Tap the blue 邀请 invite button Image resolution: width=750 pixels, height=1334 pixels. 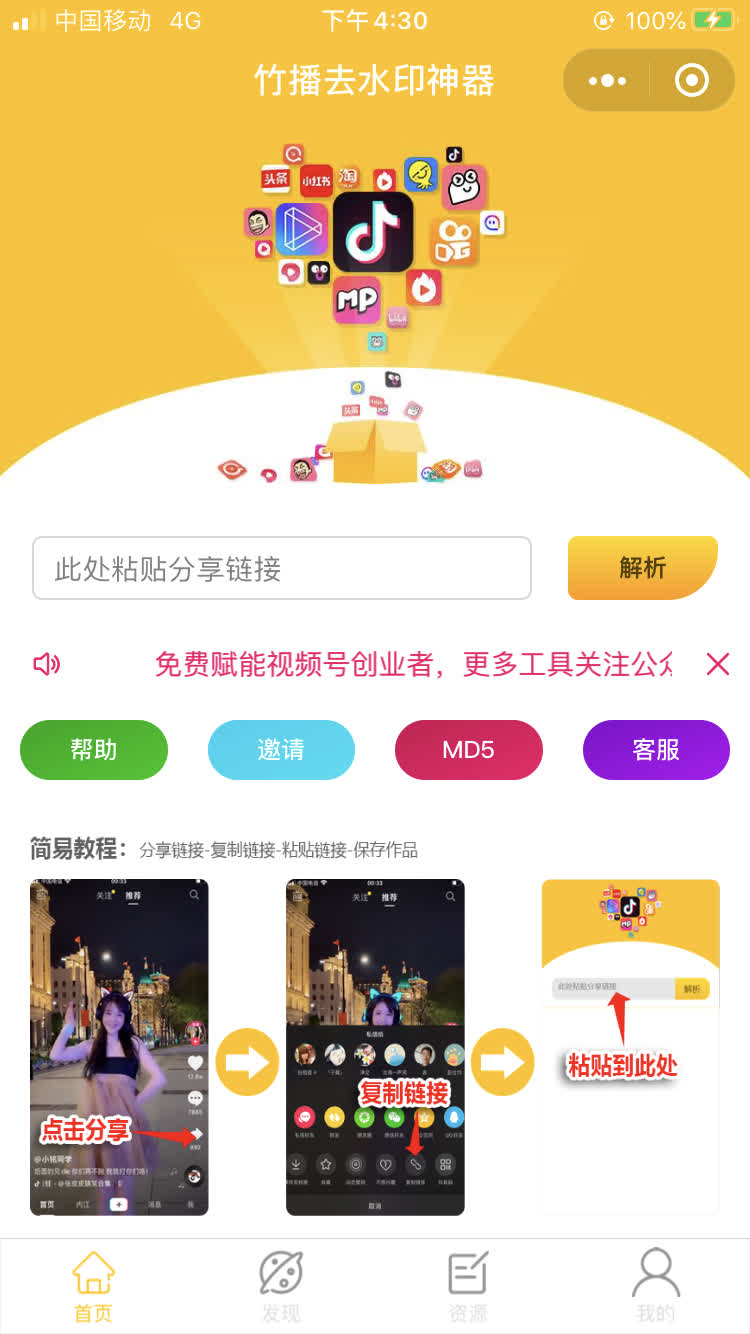[x=281, y=750]
